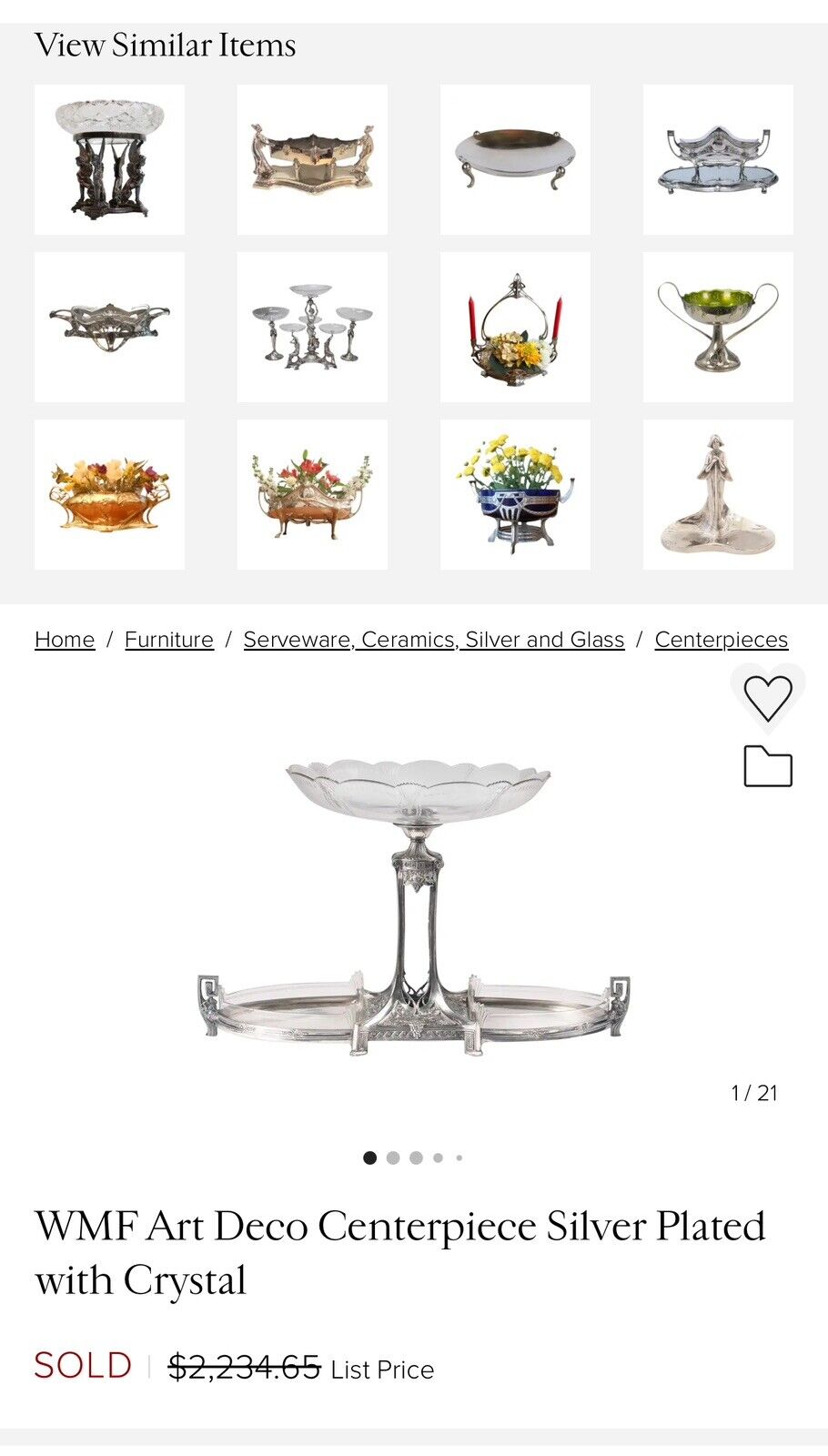Open the Furniture breadcrumb link
Image resolution: width=828 pixels, height=1456 pixels.
(169, 640)
